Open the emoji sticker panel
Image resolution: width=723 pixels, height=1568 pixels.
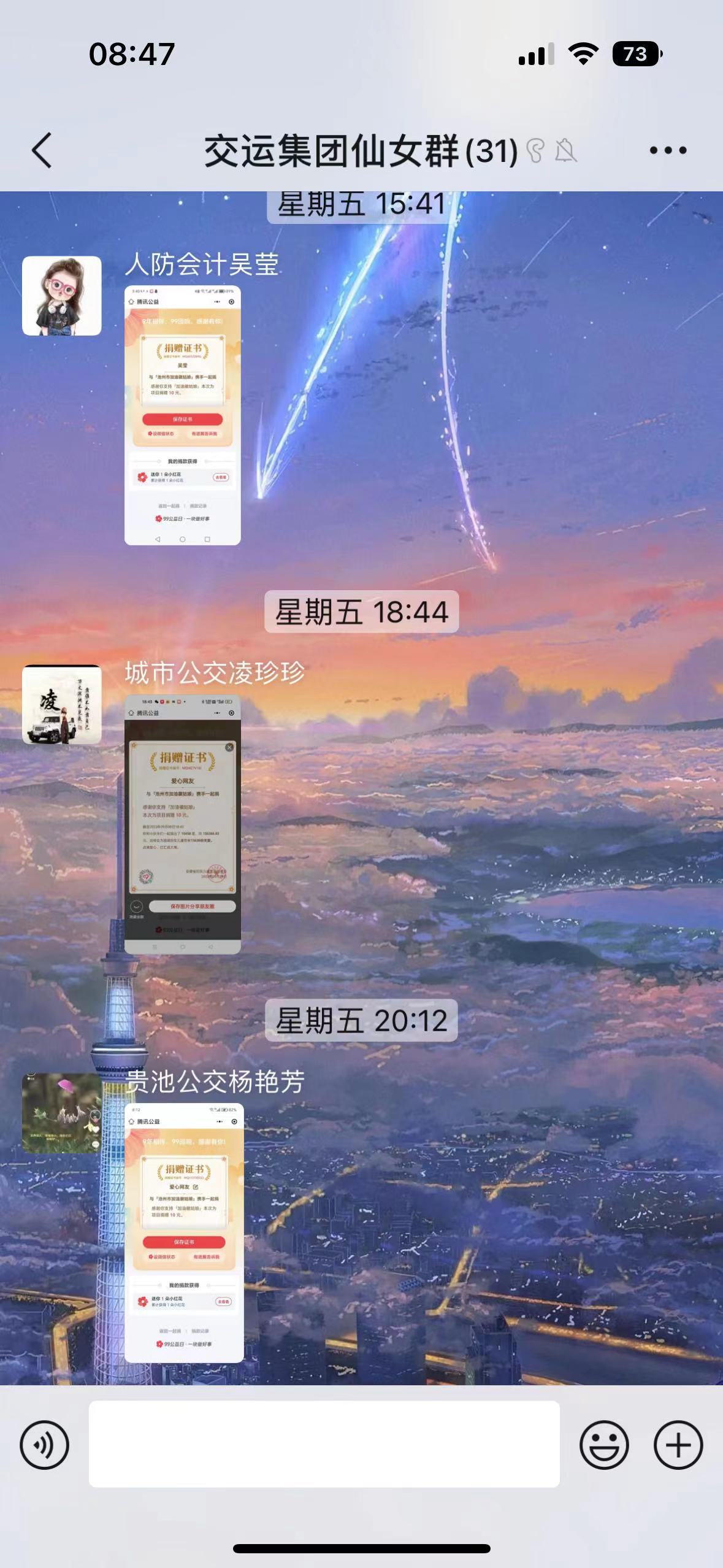(x=604, y=1444)
